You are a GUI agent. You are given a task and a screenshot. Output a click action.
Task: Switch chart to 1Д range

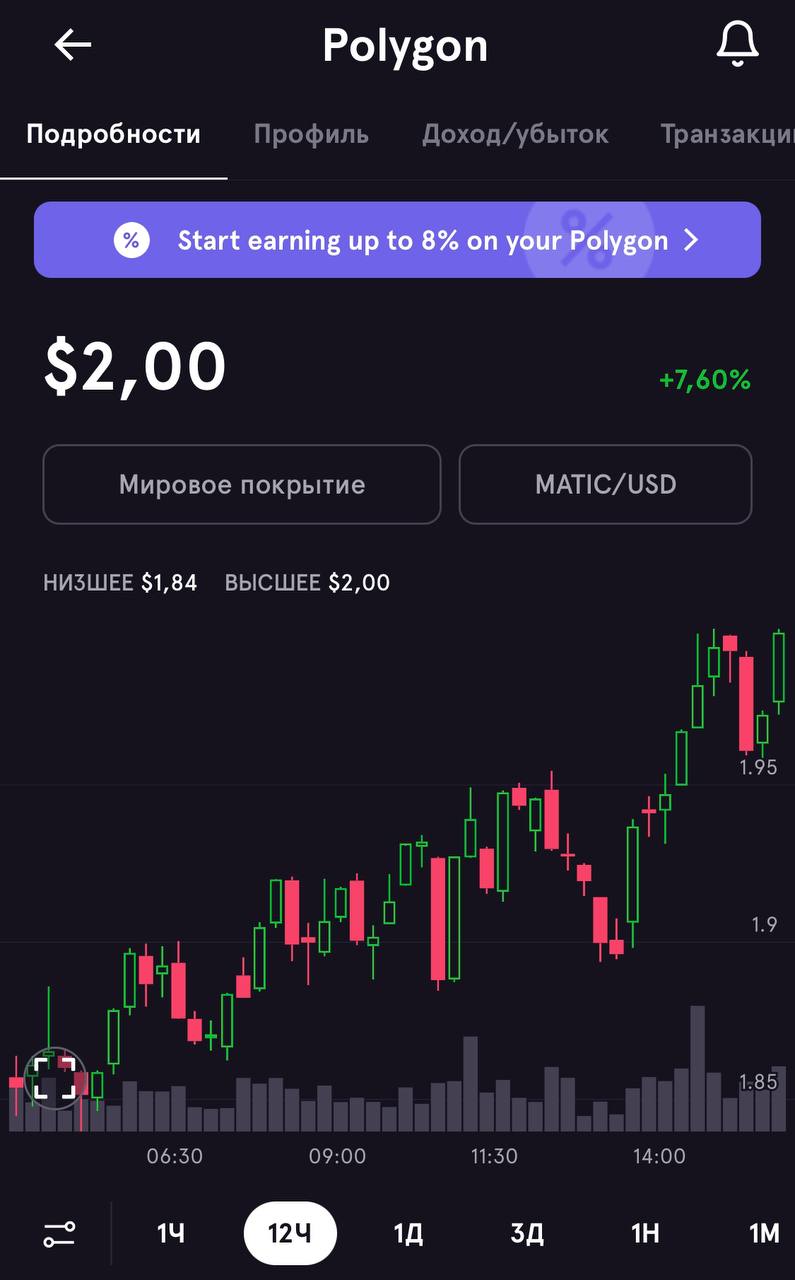point(408,1234)
